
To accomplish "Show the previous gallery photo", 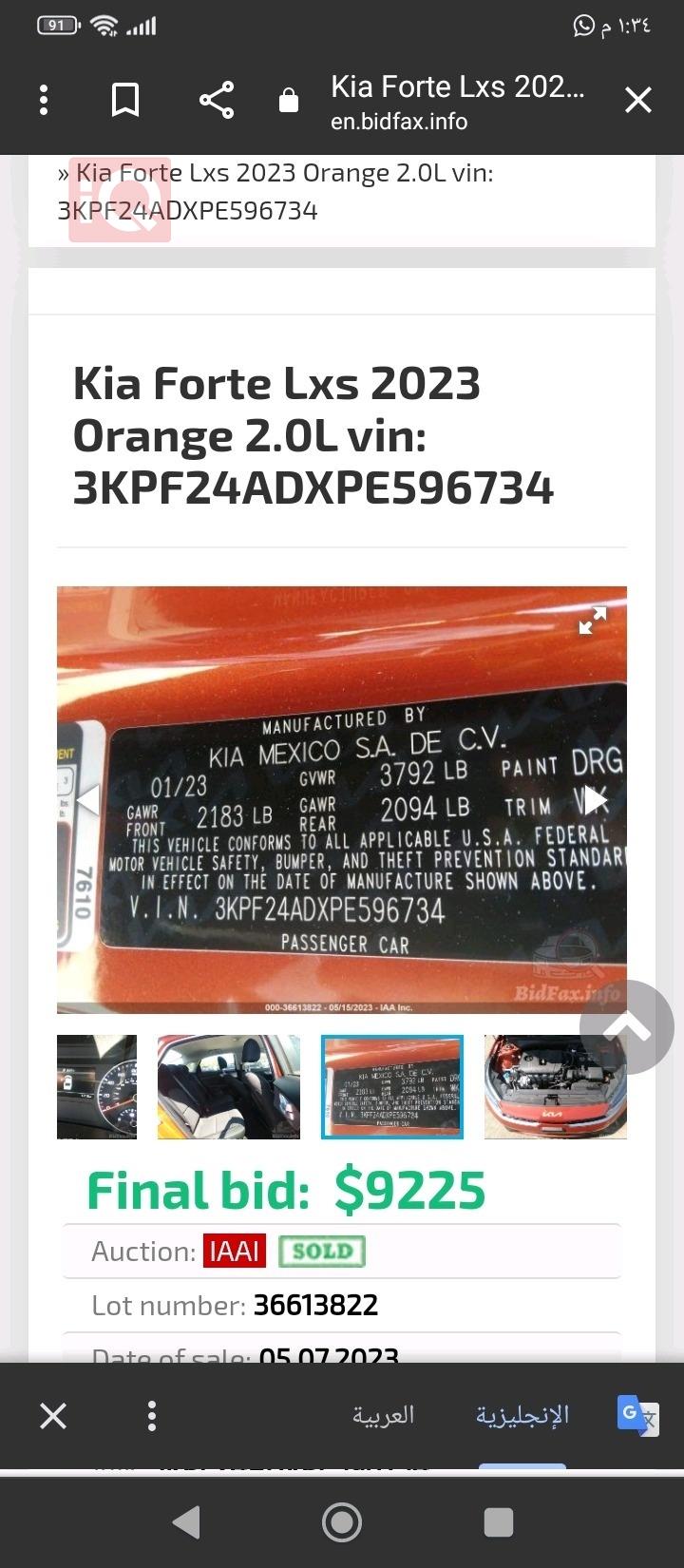I will point(87,799).
